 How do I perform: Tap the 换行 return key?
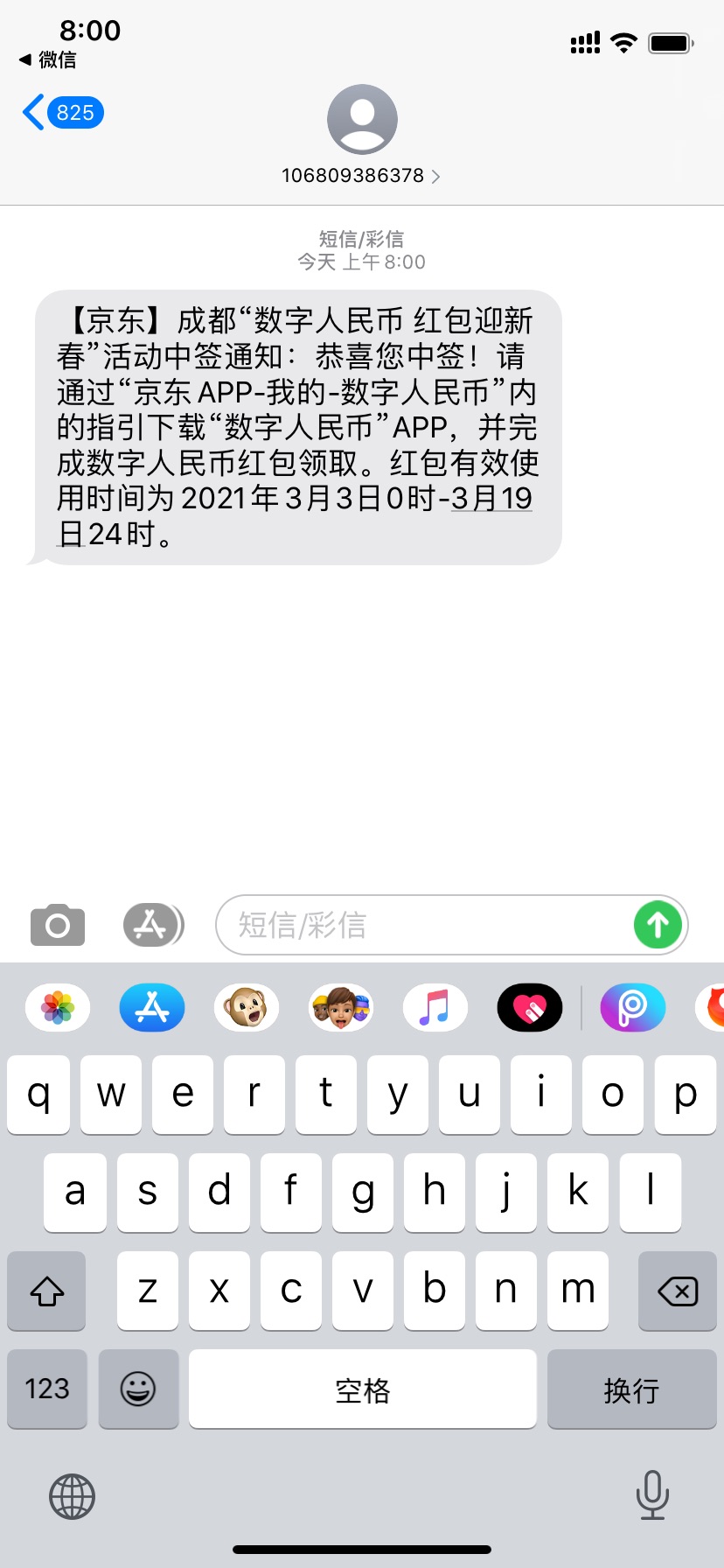click(631, 1389)
